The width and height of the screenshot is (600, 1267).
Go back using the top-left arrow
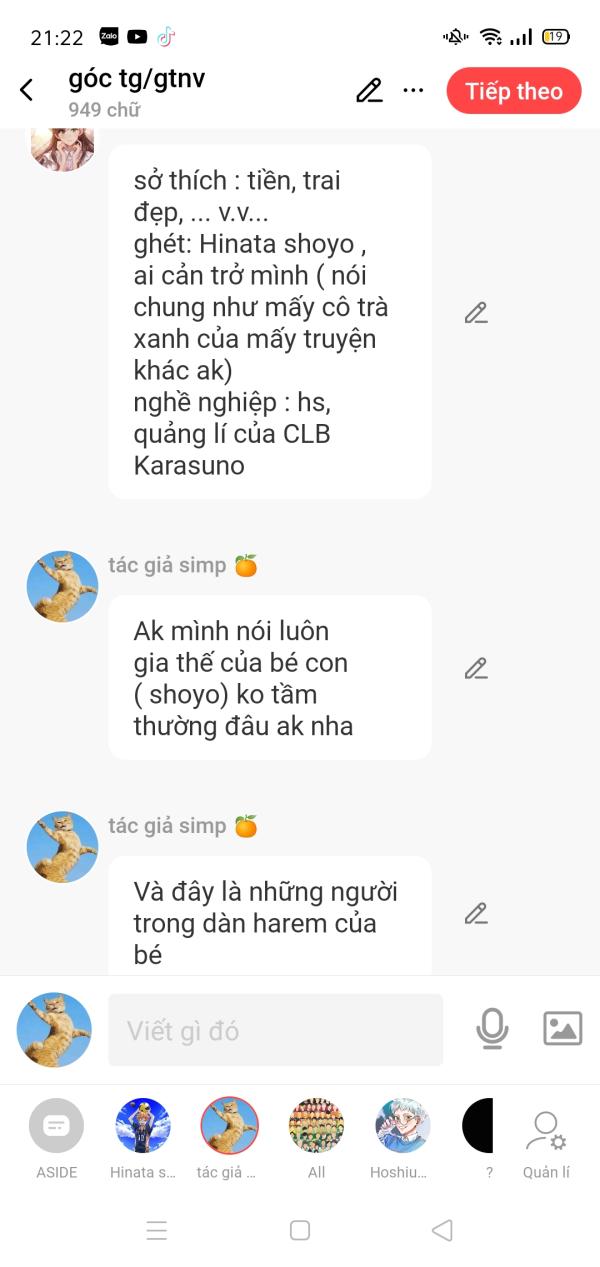pos(26,90)
